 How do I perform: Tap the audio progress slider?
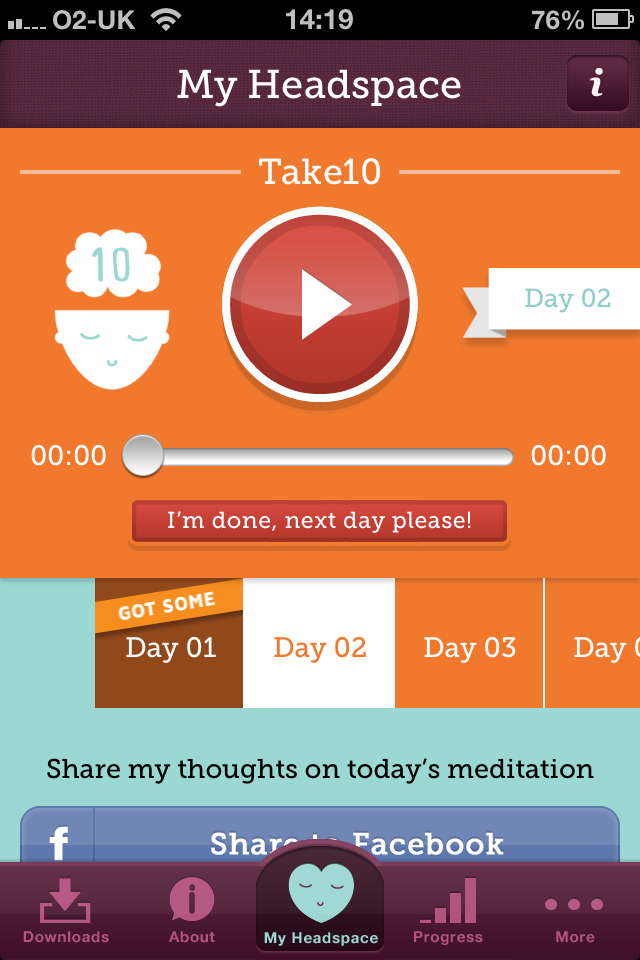[320, 457]
